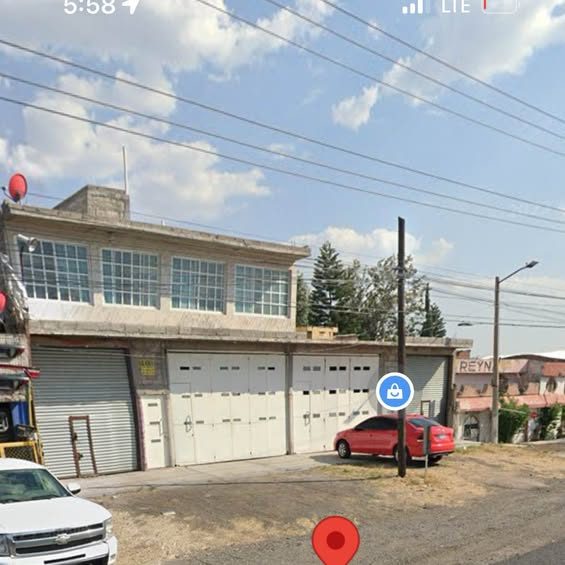Tap the red location pin marker
The height and width of the screenshot is (565, 565).
click(335, 540)
